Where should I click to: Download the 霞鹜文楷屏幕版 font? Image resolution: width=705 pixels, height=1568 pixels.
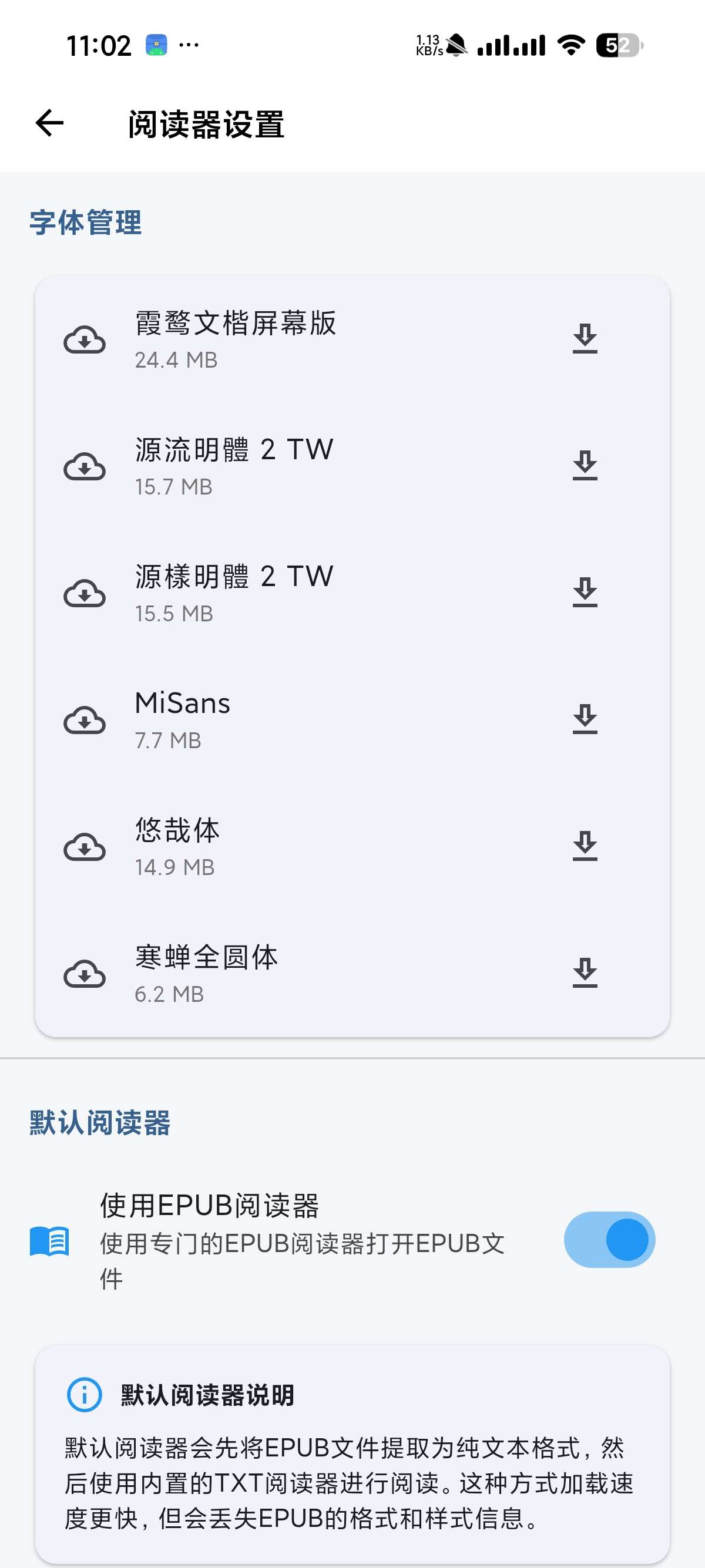(586, 341)
